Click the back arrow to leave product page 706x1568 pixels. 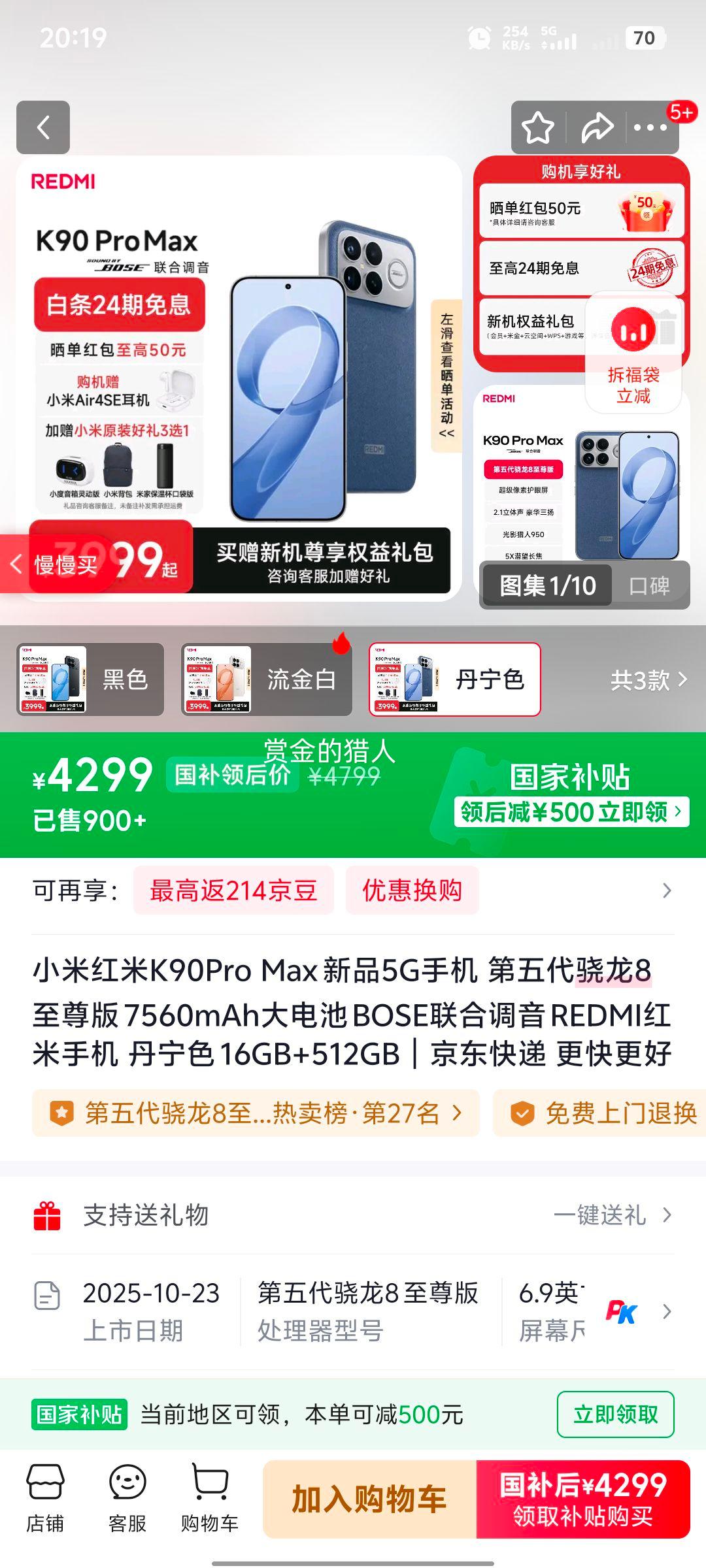(x=44, y=127)
